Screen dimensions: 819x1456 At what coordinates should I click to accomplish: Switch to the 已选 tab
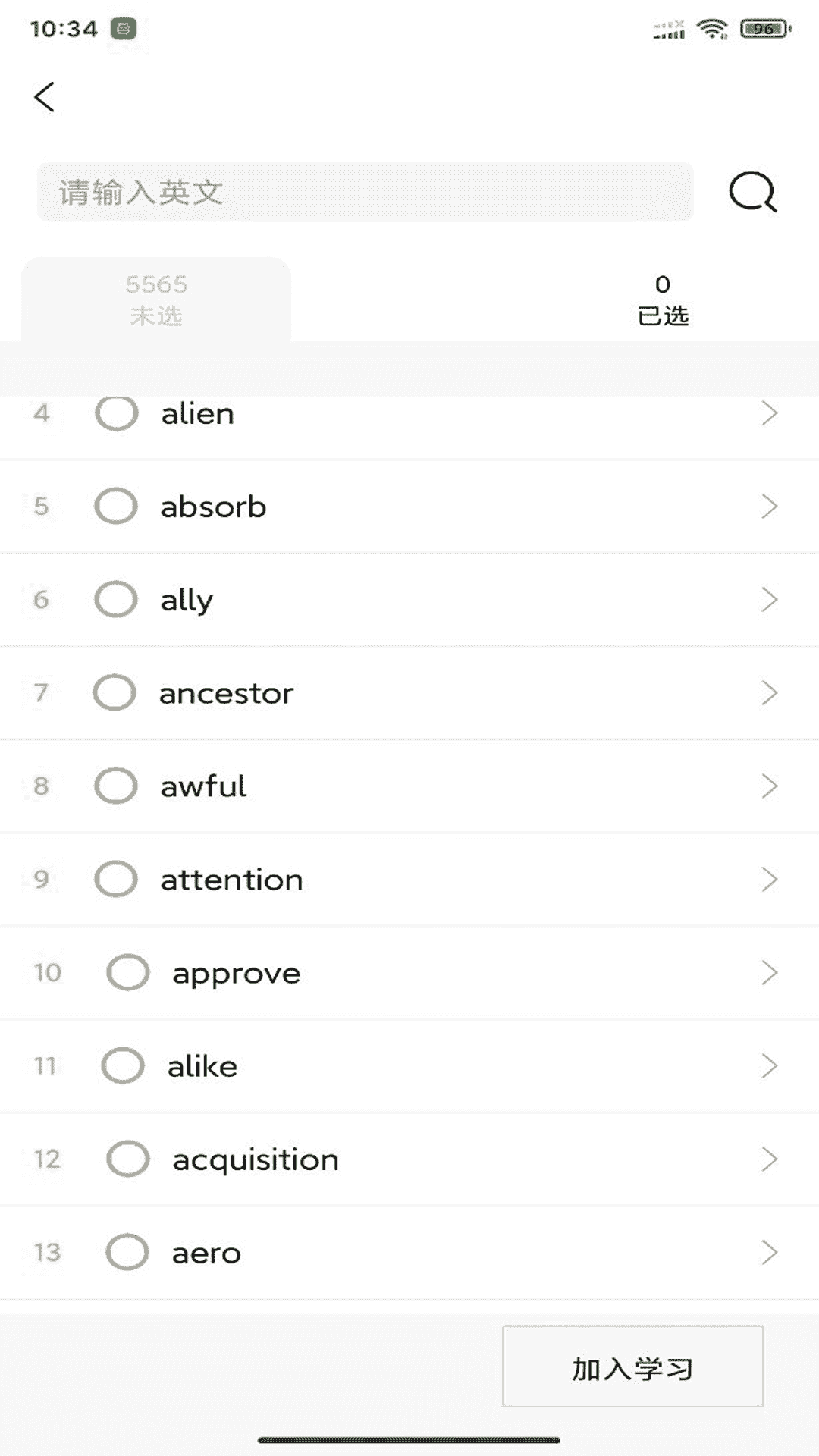pyautogui.click(x=662, y=300)
